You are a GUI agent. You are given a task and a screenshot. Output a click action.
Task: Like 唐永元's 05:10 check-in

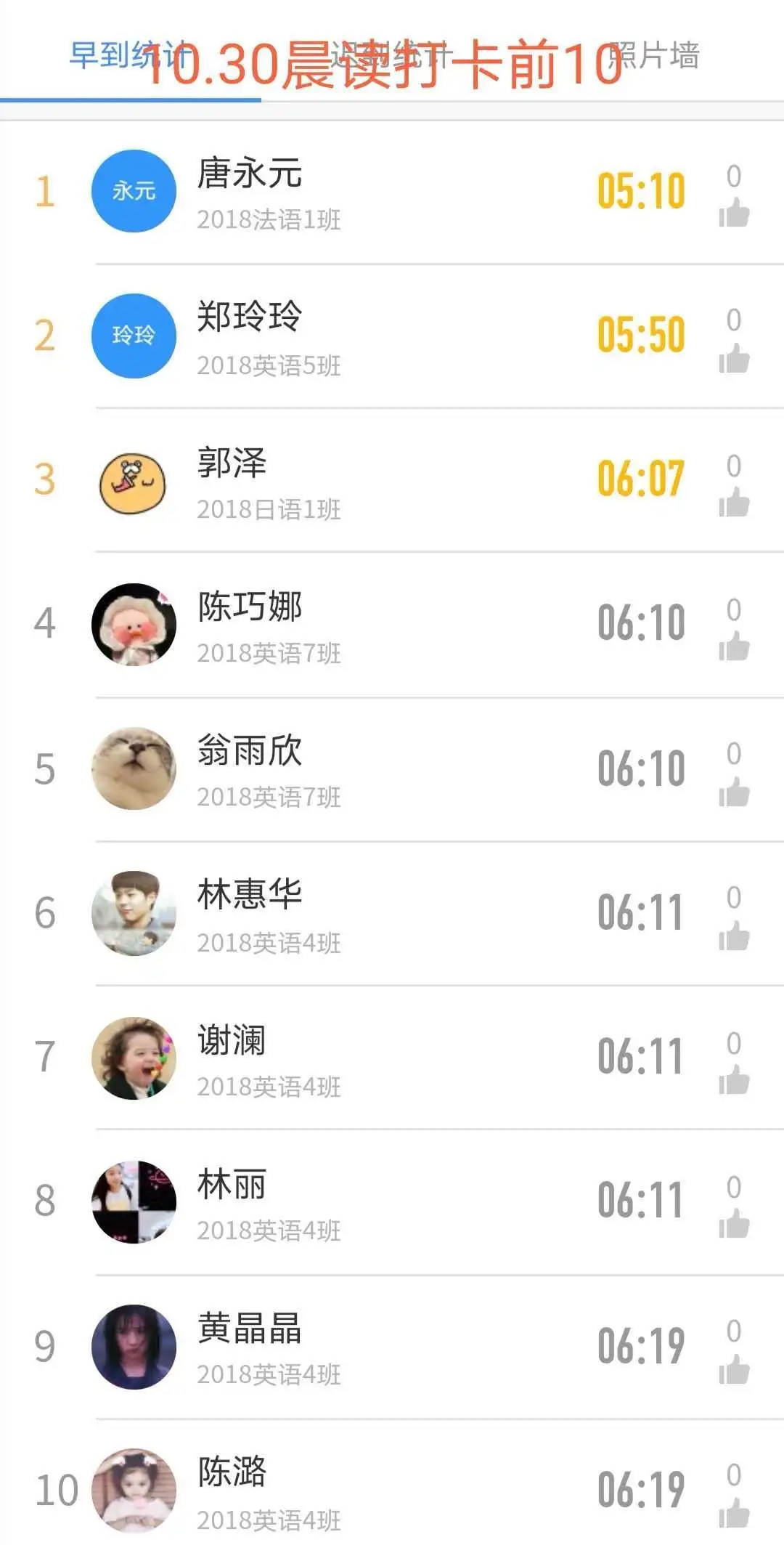pos(734,213)
